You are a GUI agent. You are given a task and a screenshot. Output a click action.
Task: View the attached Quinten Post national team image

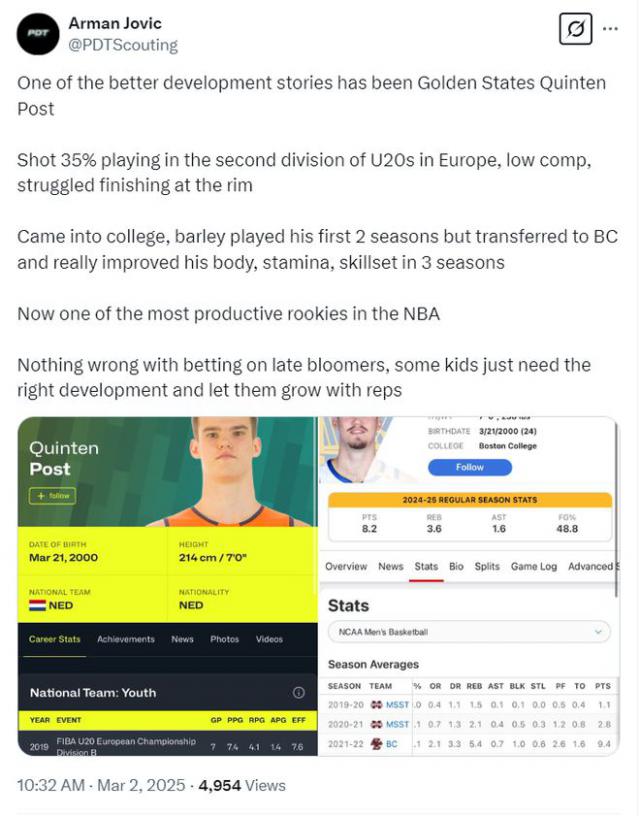[166, 586]
